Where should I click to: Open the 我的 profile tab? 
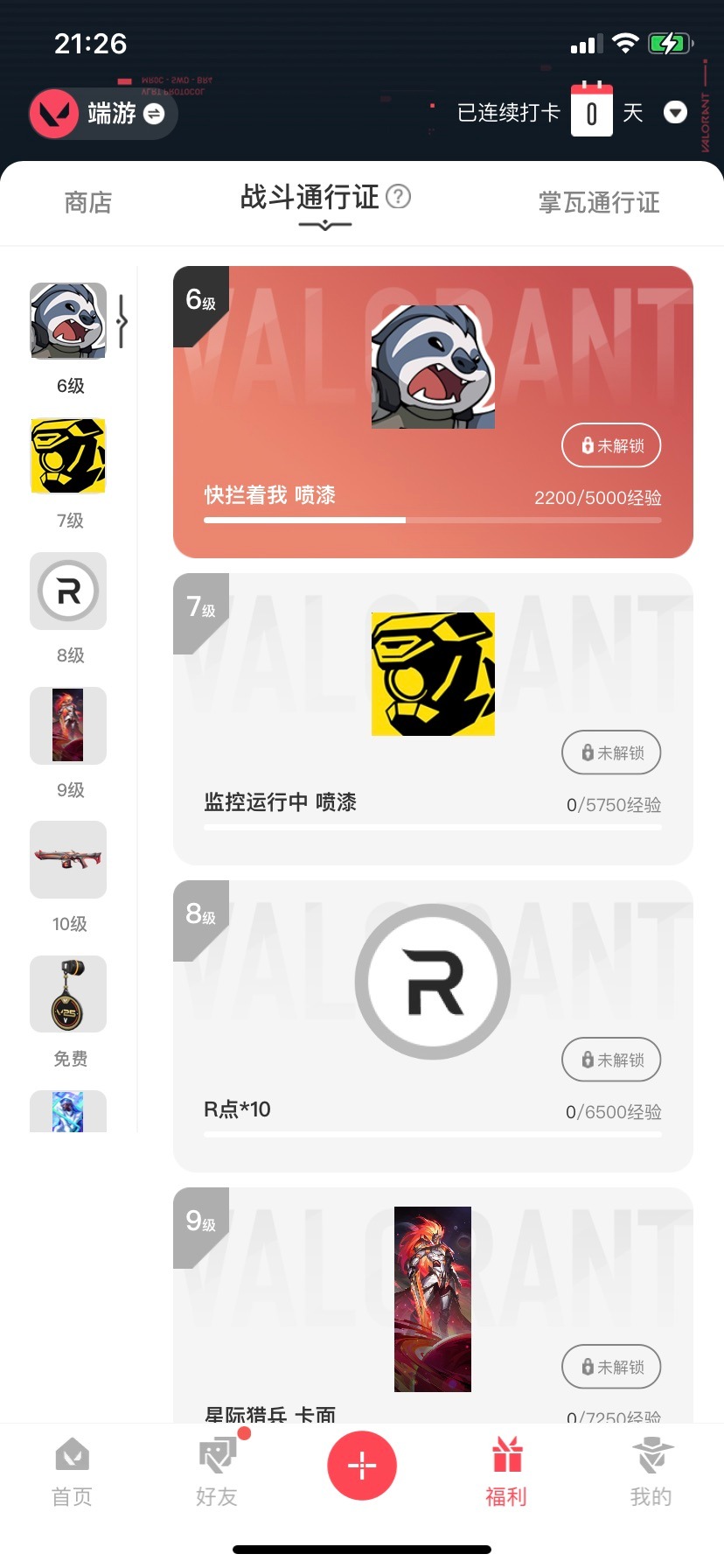tap(651, 1472)
